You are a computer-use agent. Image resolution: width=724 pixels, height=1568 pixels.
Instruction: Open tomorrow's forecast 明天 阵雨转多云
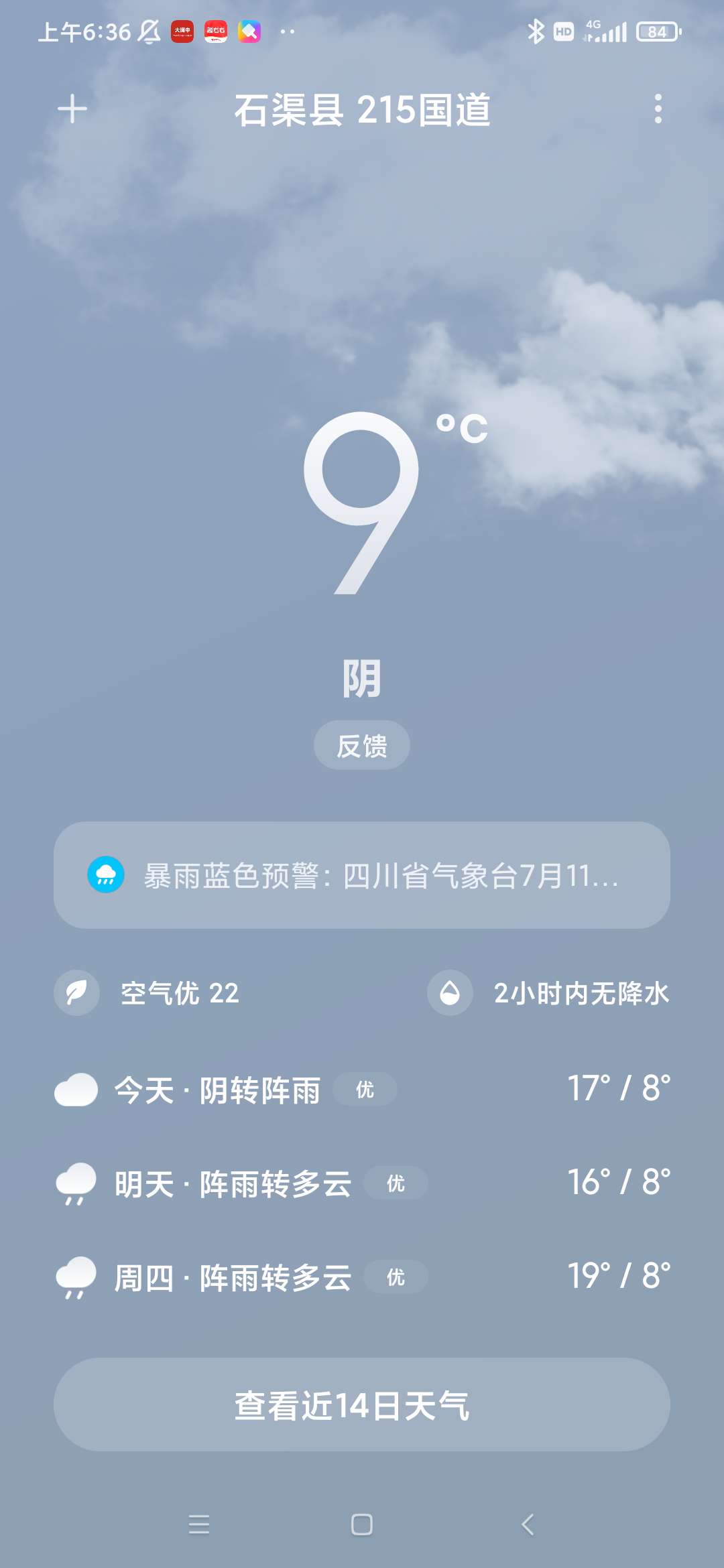(362, 1183)
